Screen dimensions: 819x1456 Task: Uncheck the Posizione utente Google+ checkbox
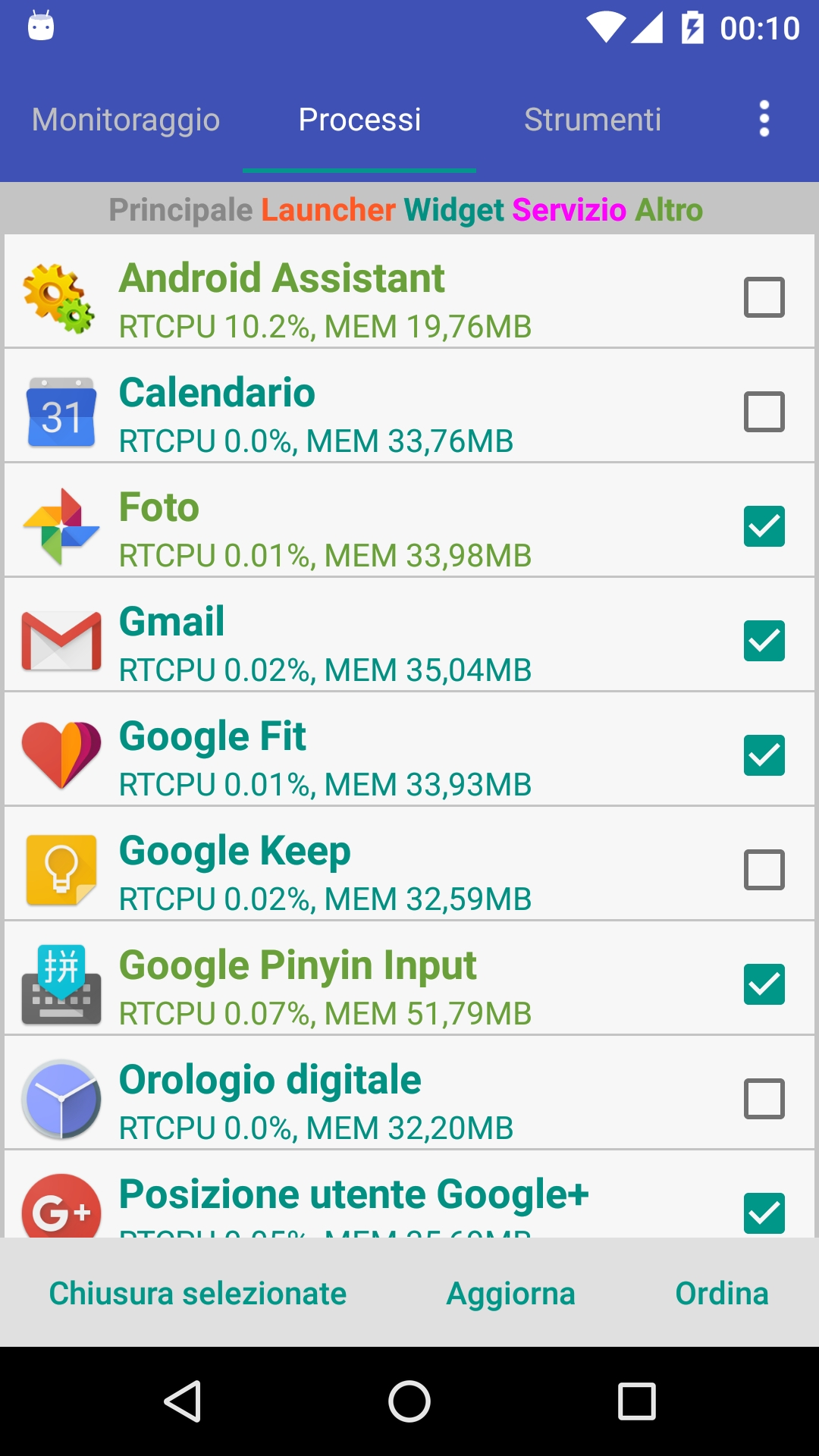(x=764, y=1213)
